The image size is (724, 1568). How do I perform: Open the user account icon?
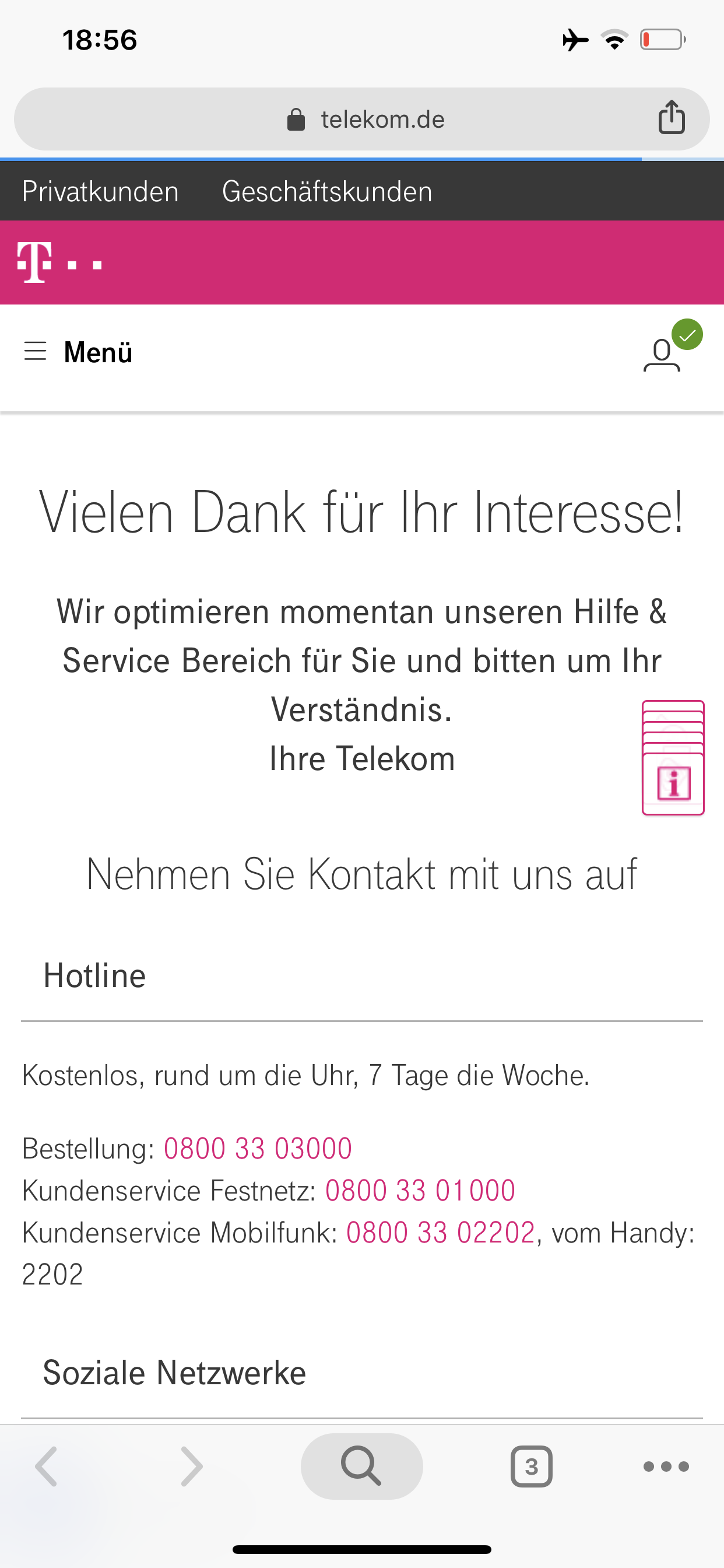pos(662,354)
